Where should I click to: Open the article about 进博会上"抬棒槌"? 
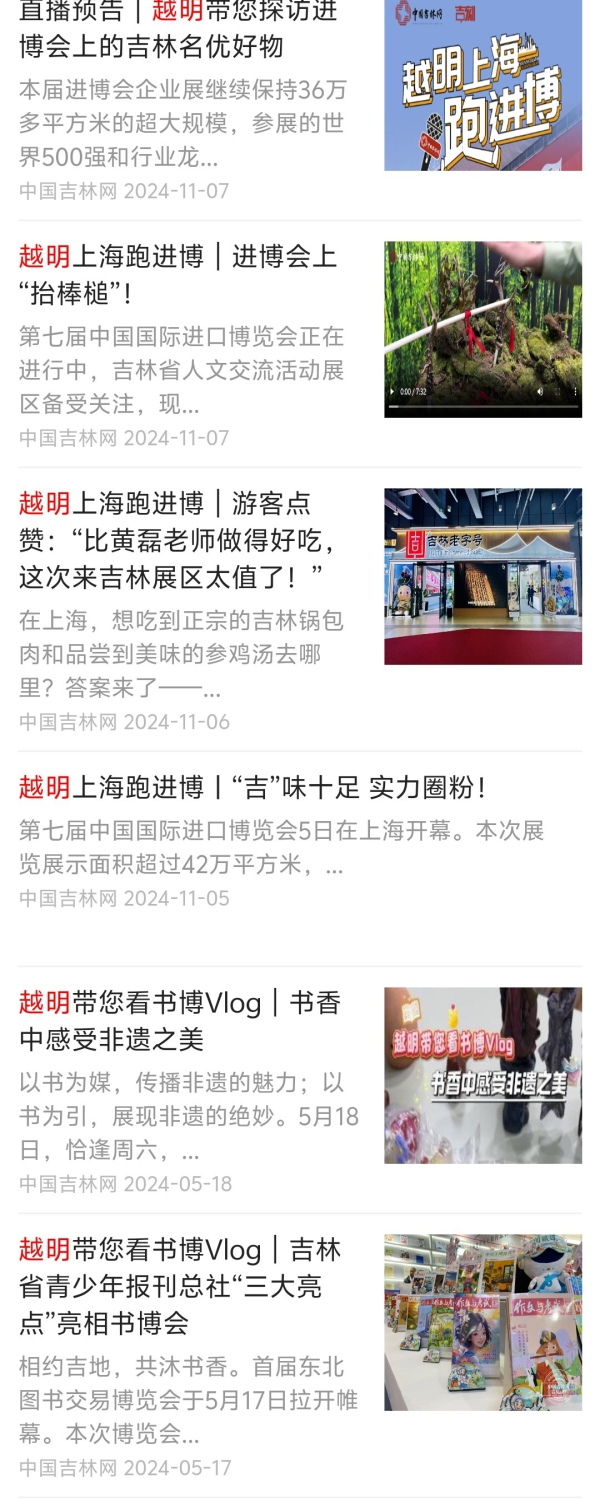tap(180, 275)
